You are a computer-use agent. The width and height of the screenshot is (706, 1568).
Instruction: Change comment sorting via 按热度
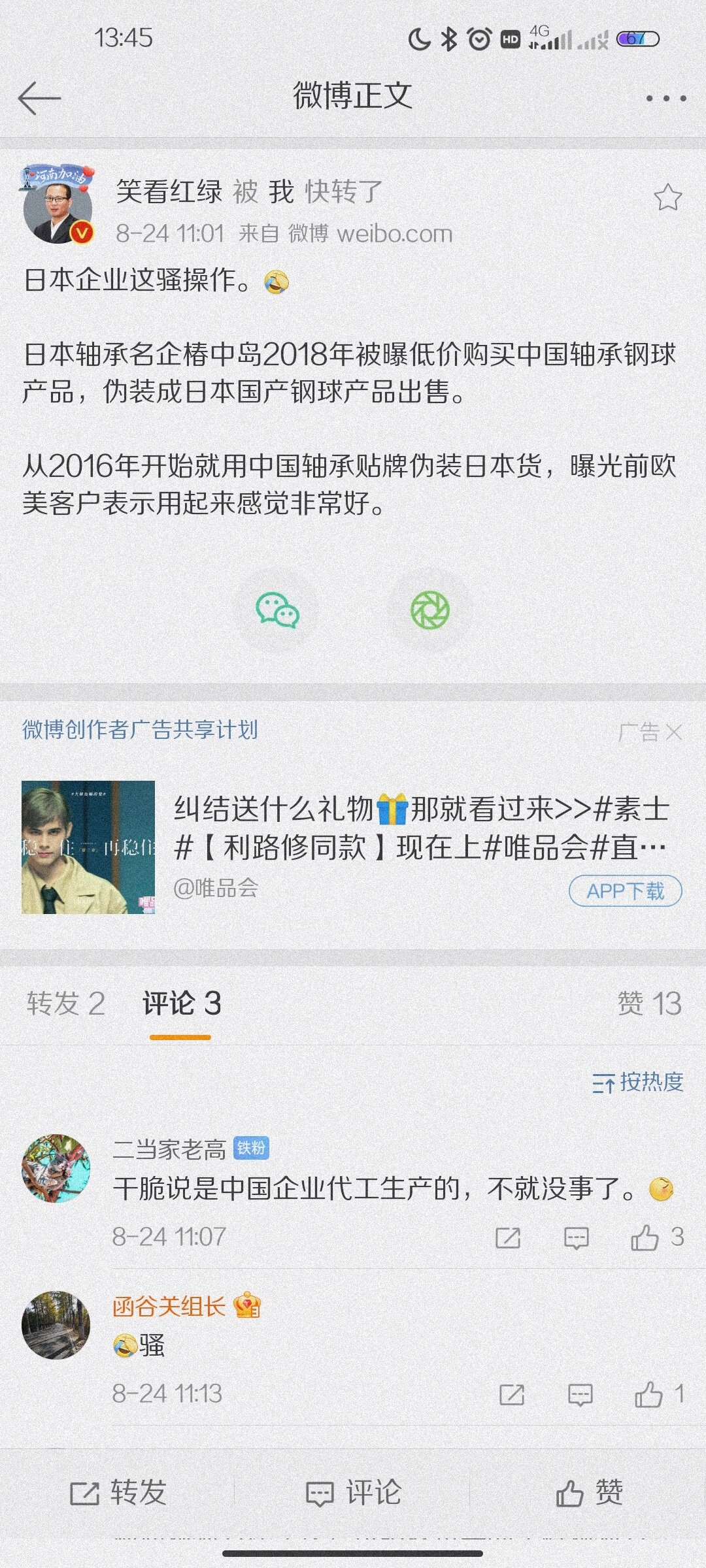(637, 1083)
